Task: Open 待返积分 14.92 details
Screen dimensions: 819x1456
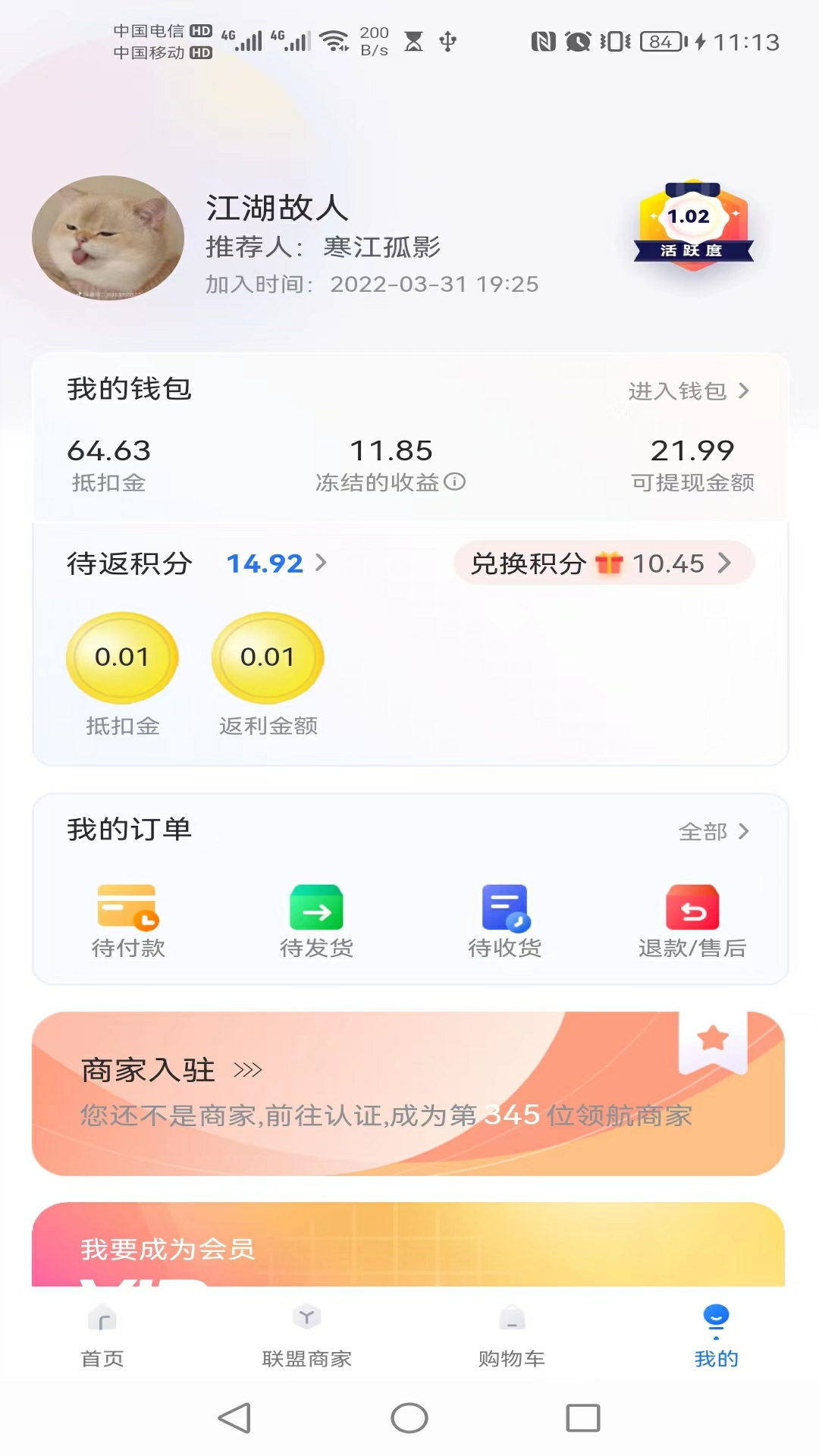Action: (276, 563)
